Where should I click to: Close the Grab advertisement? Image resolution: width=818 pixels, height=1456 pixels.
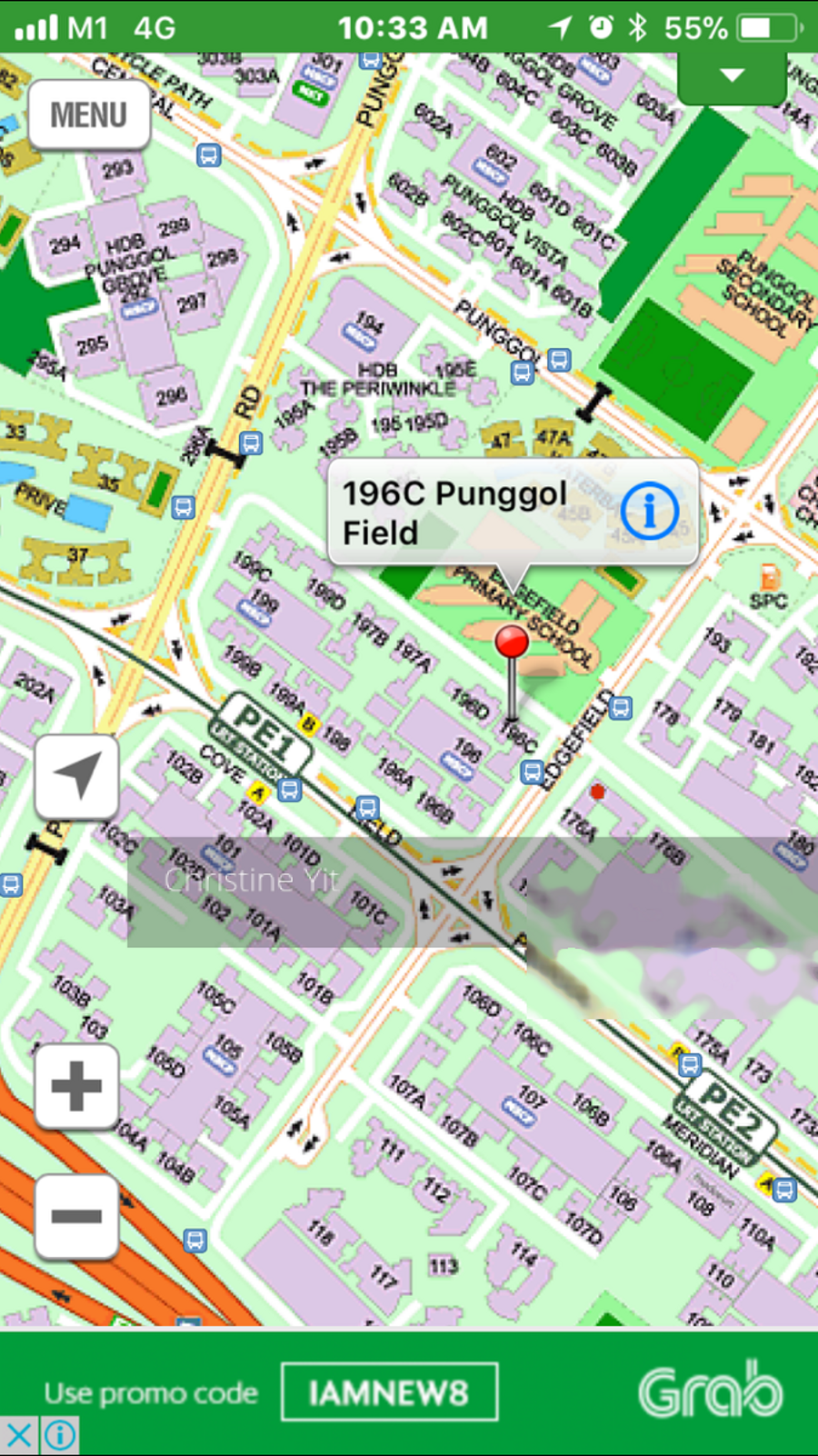click(18, 1437)
